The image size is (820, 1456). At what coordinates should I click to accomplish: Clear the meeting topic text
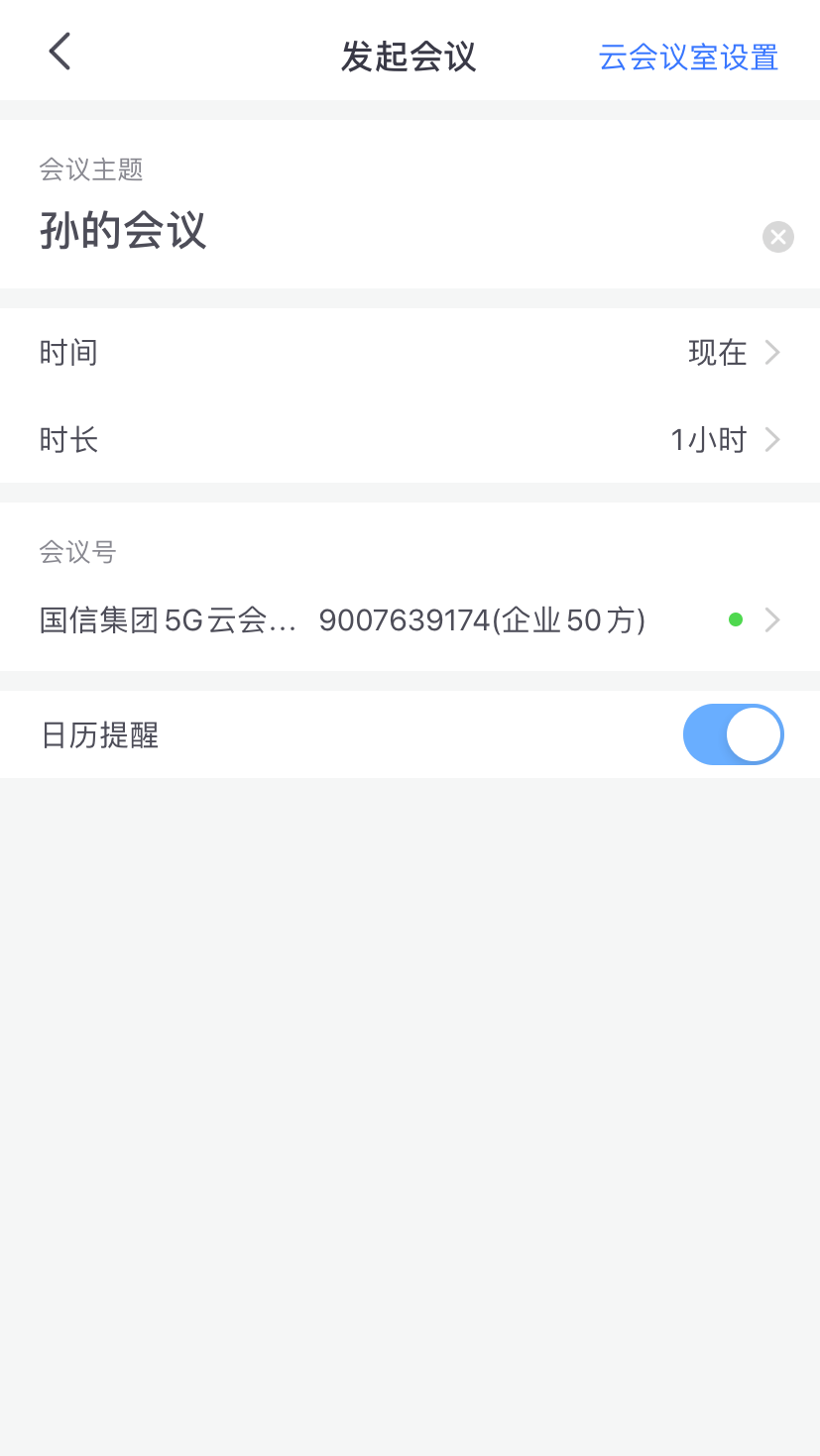778,237
